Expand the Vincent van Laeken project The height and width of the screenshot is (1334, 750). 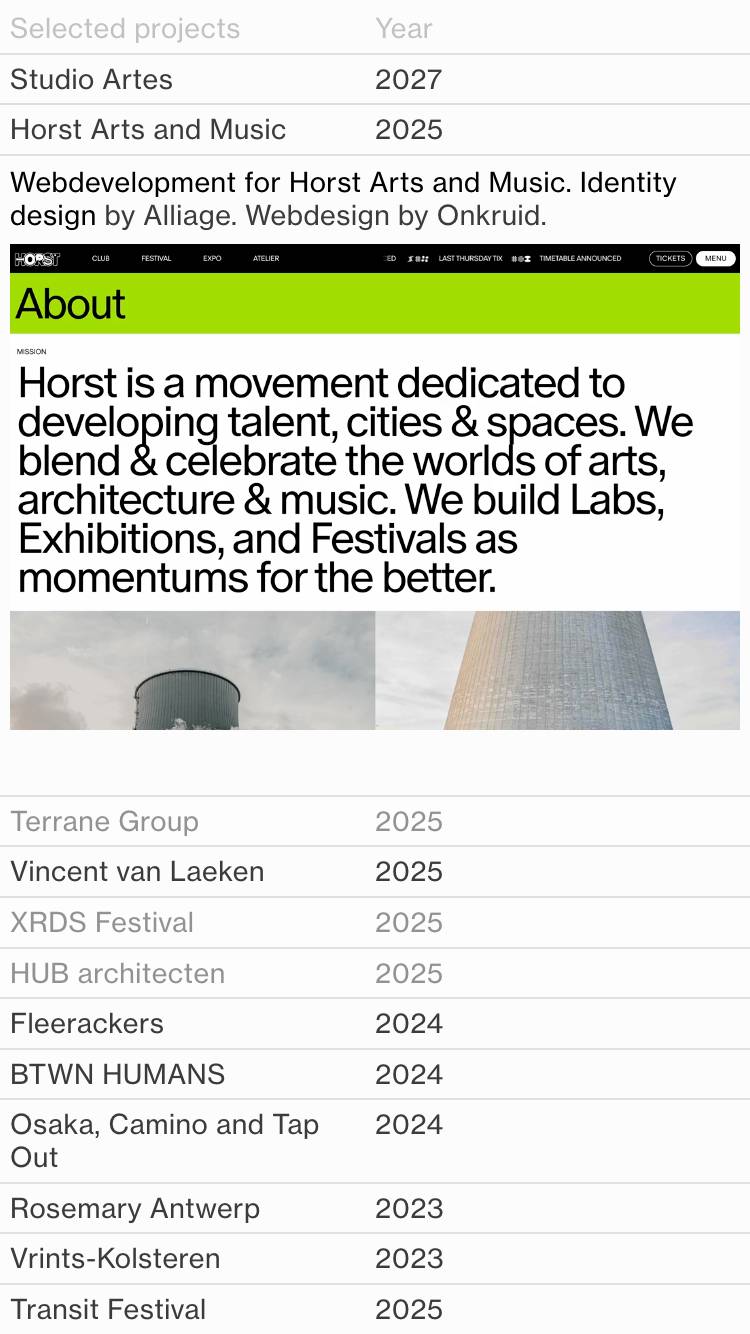pos(375,871)
